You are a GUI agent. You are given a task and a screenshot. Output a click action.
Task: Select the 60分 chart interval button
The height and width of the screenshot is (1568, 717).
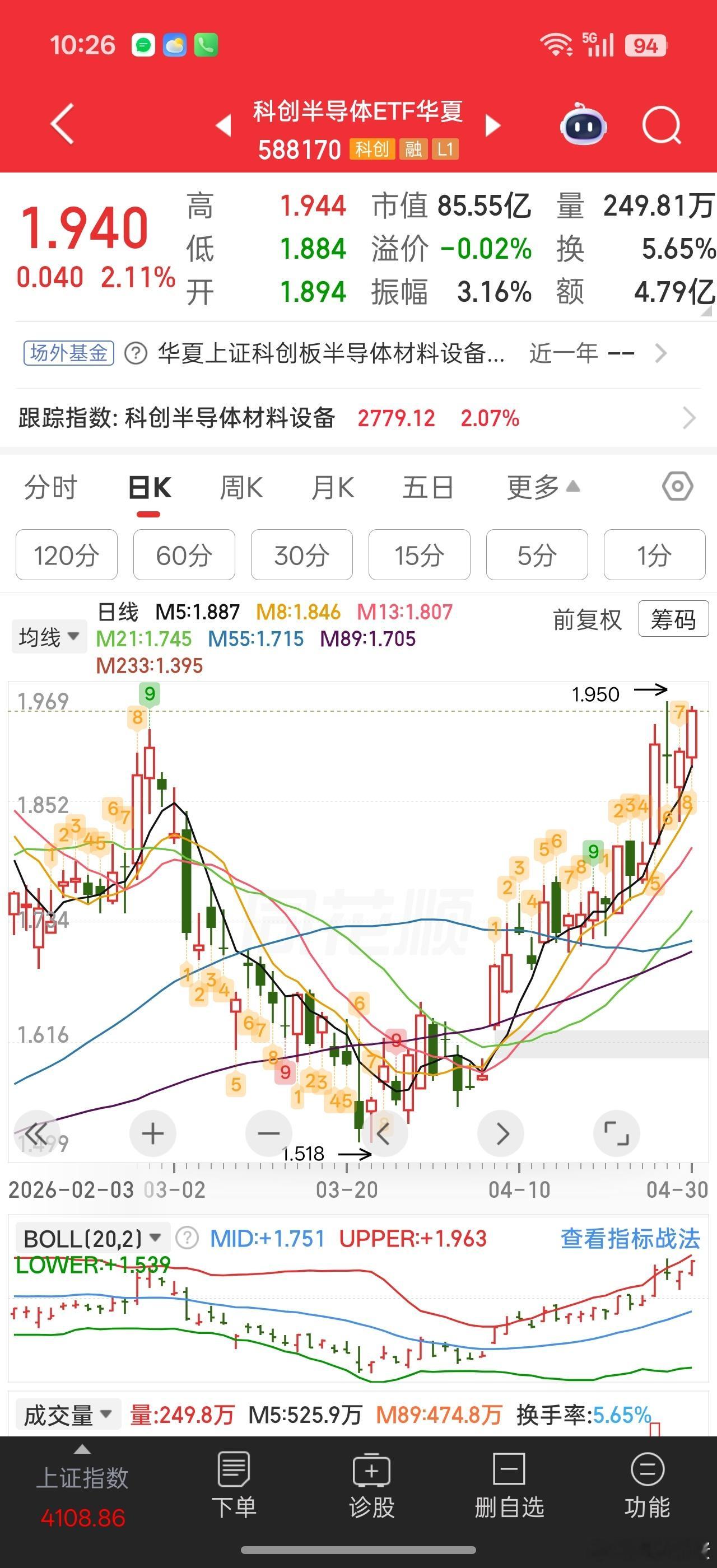tap(183, 554)
